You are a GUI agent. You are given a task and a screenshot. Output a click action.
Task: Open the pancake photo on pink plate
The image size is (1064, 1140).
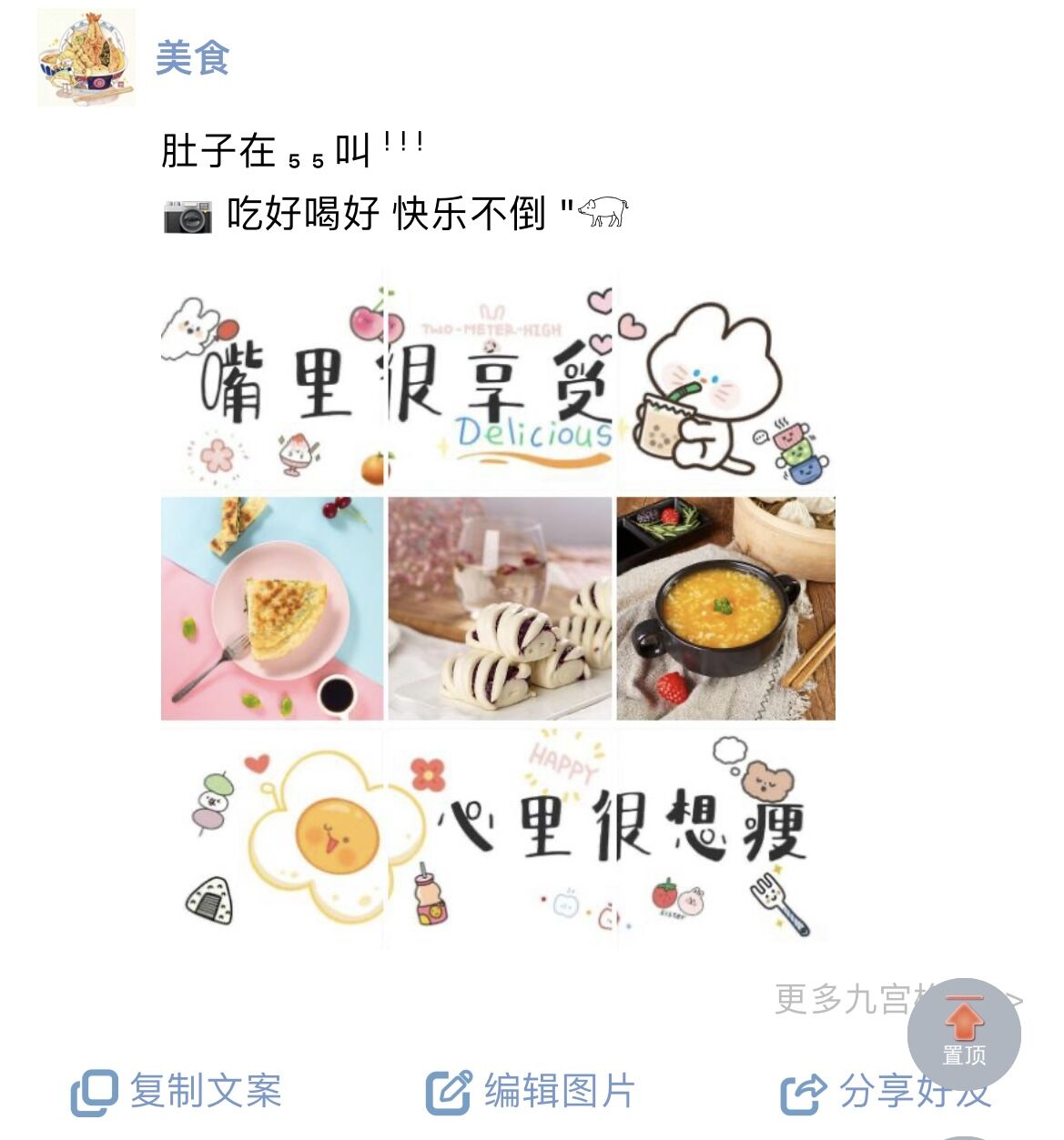(x=272, y=608)
